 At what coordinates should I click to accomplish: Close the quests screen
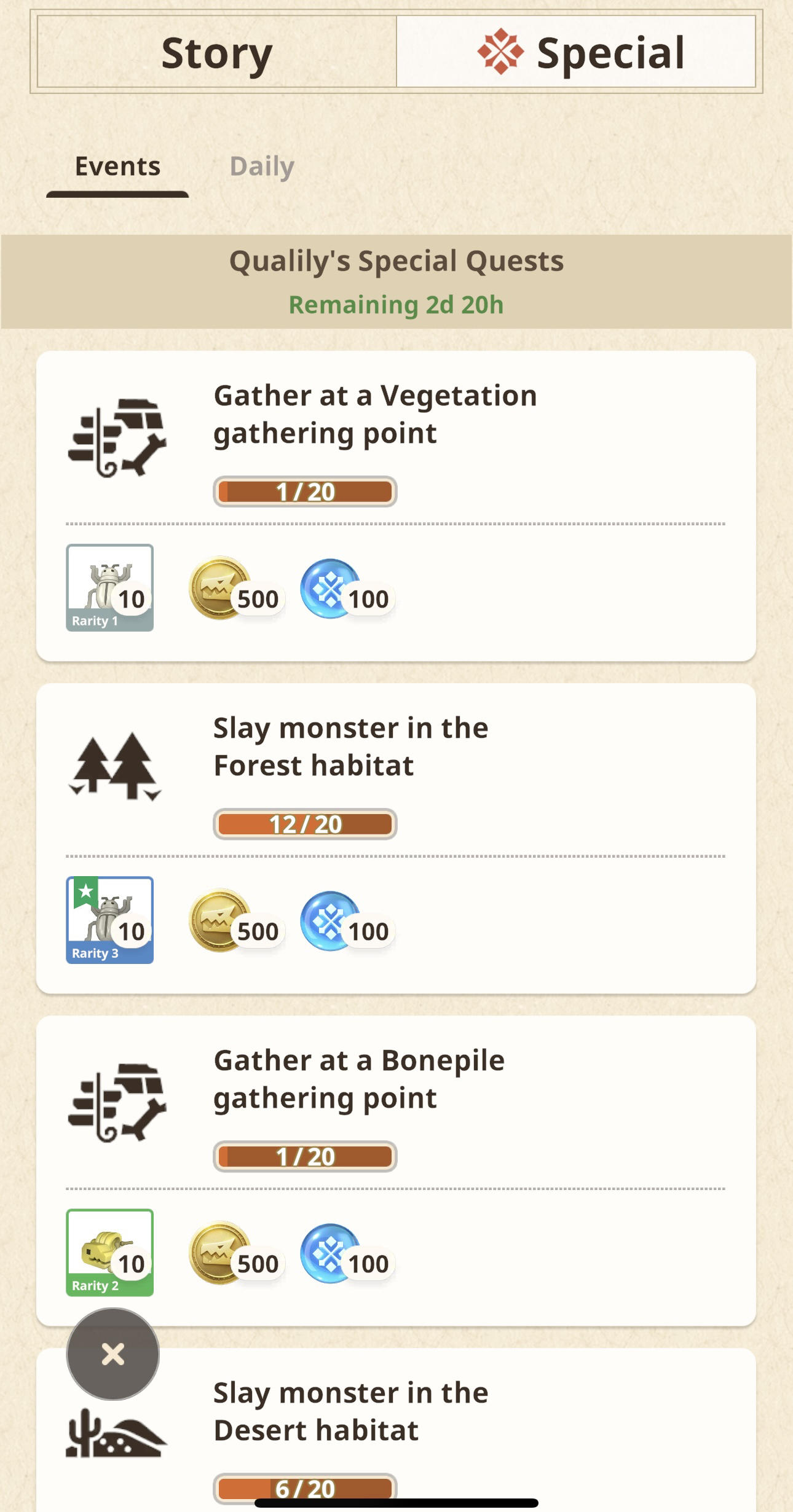coord(113,1353)
